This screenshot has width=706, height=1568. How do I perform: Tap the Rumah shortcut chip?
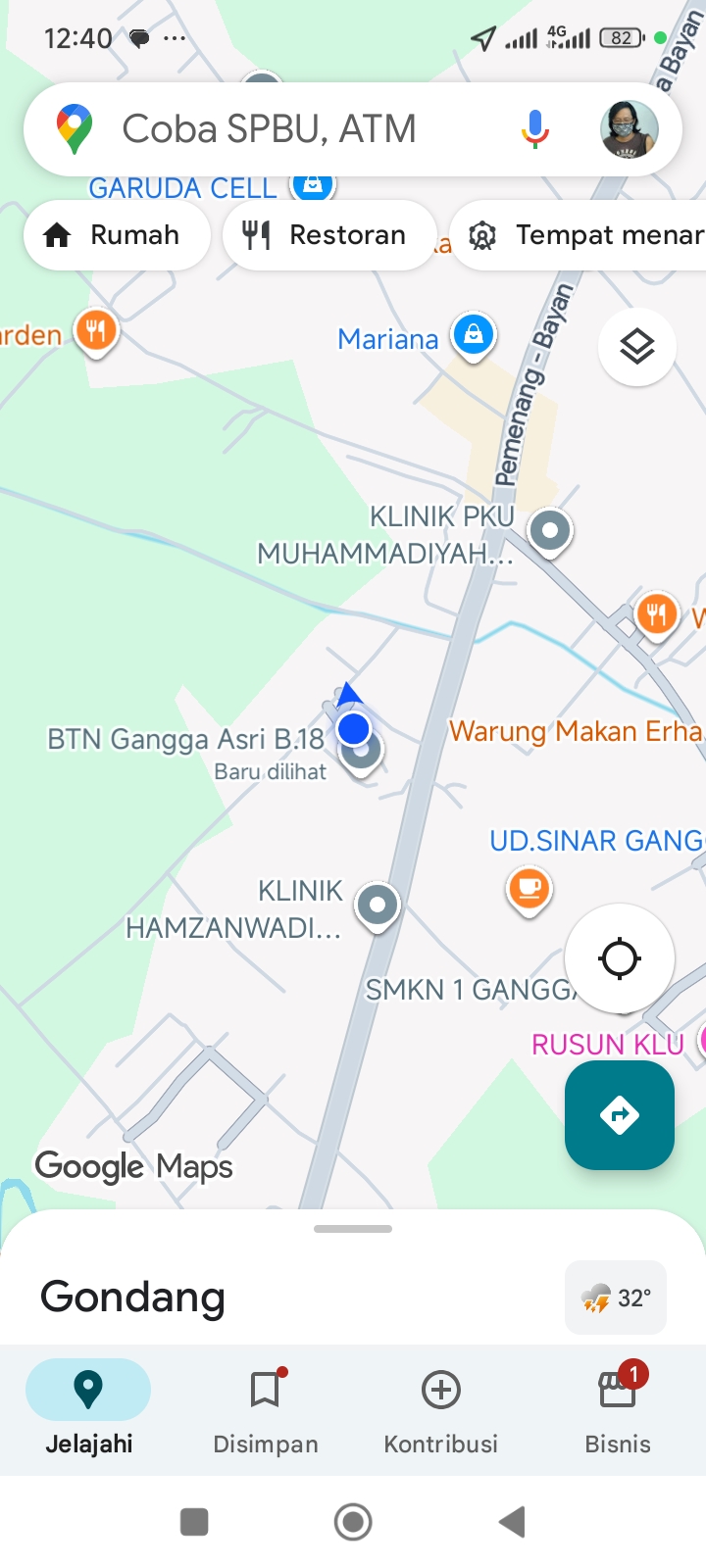coord(116,235)
